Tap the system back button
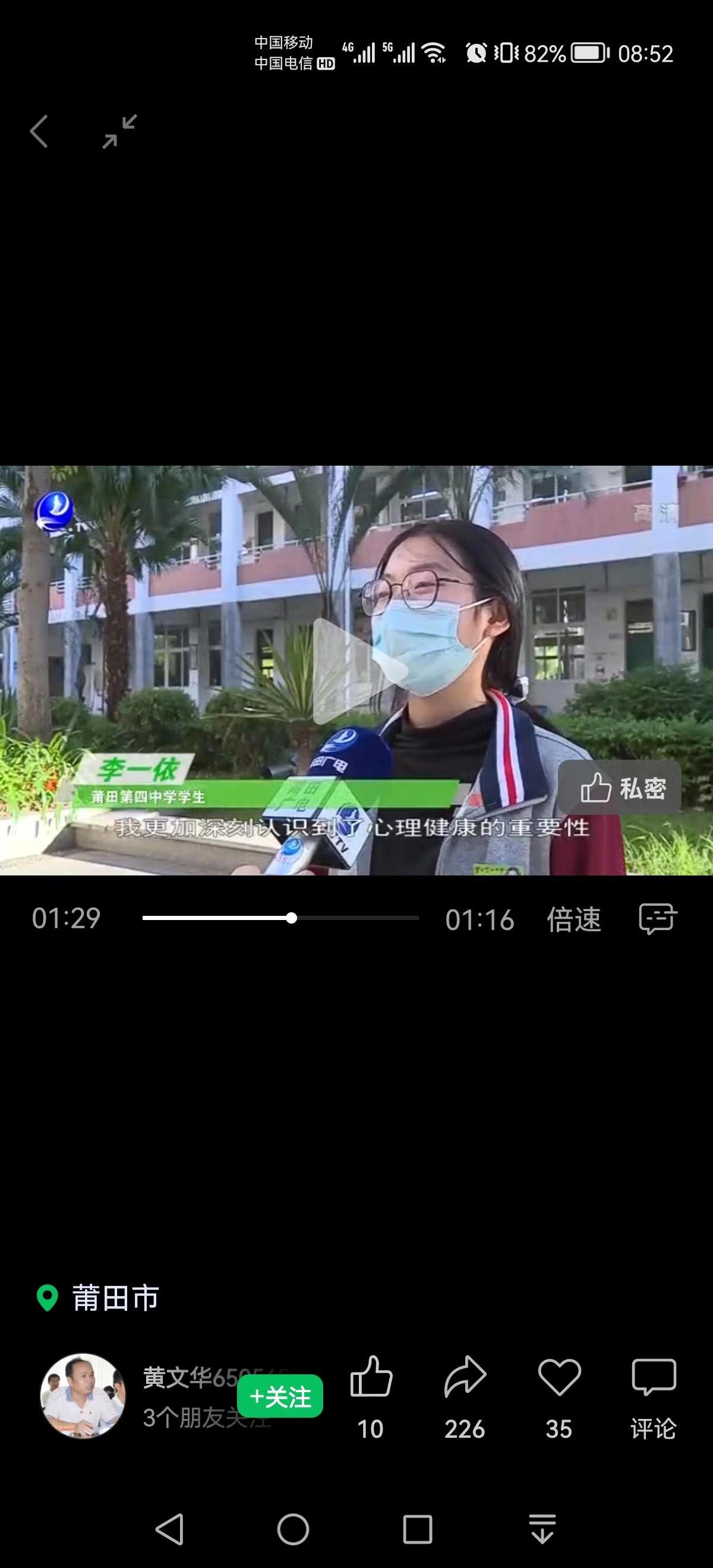713x1568 pixels. (x=170, y=1529)
